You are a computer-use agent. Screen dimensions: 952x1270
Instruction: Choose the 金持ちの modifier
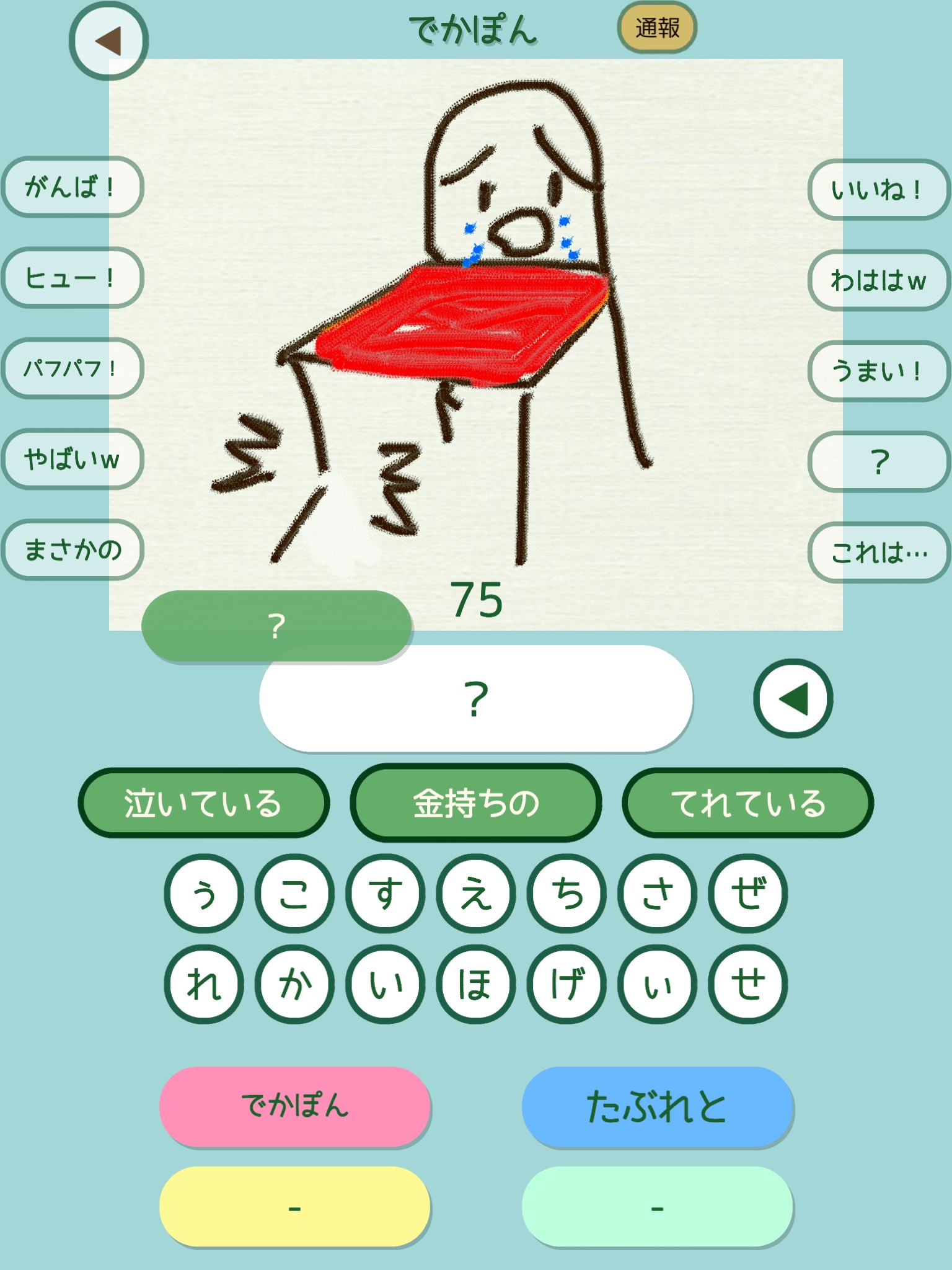click(x=475, y=803)
